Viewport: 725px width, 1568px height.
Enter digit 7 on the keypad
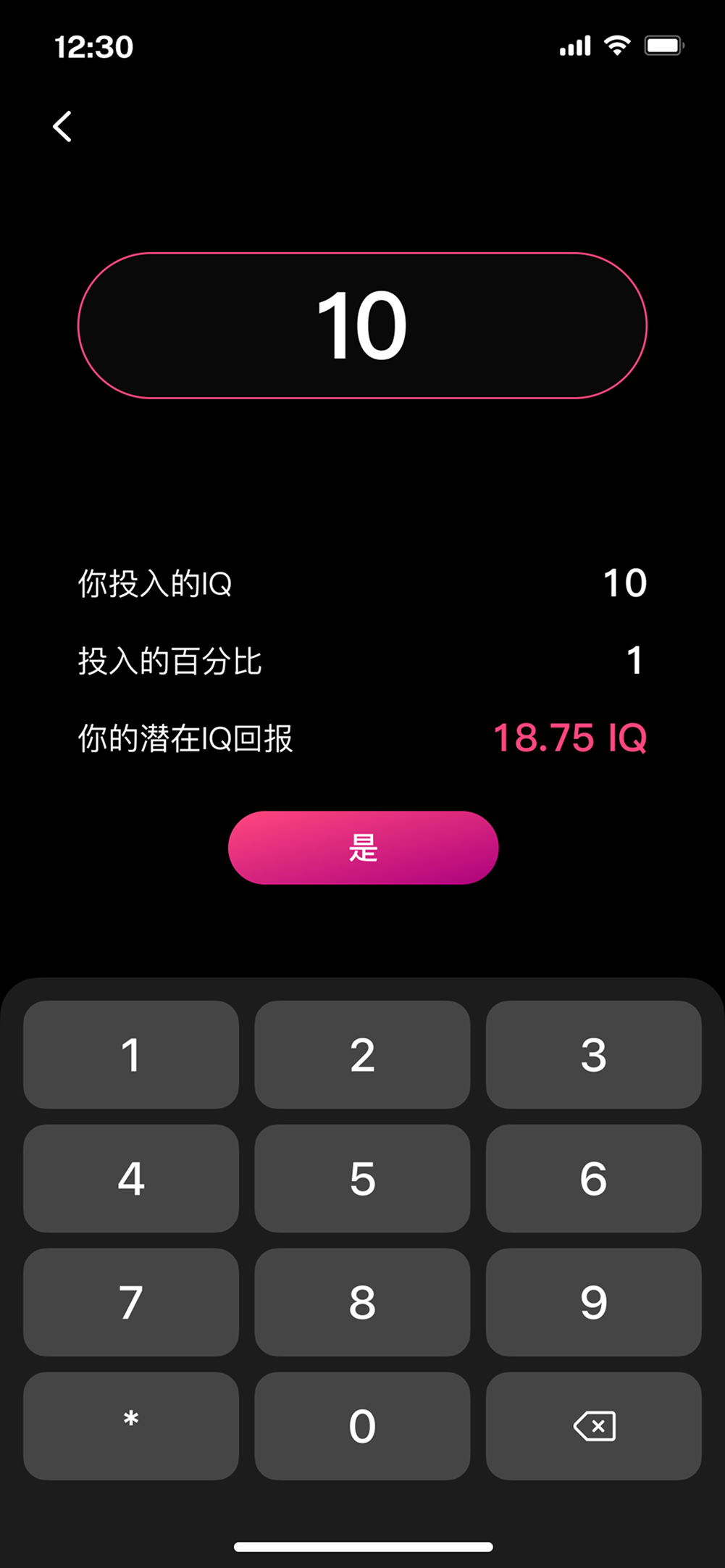pos(131,1302)
